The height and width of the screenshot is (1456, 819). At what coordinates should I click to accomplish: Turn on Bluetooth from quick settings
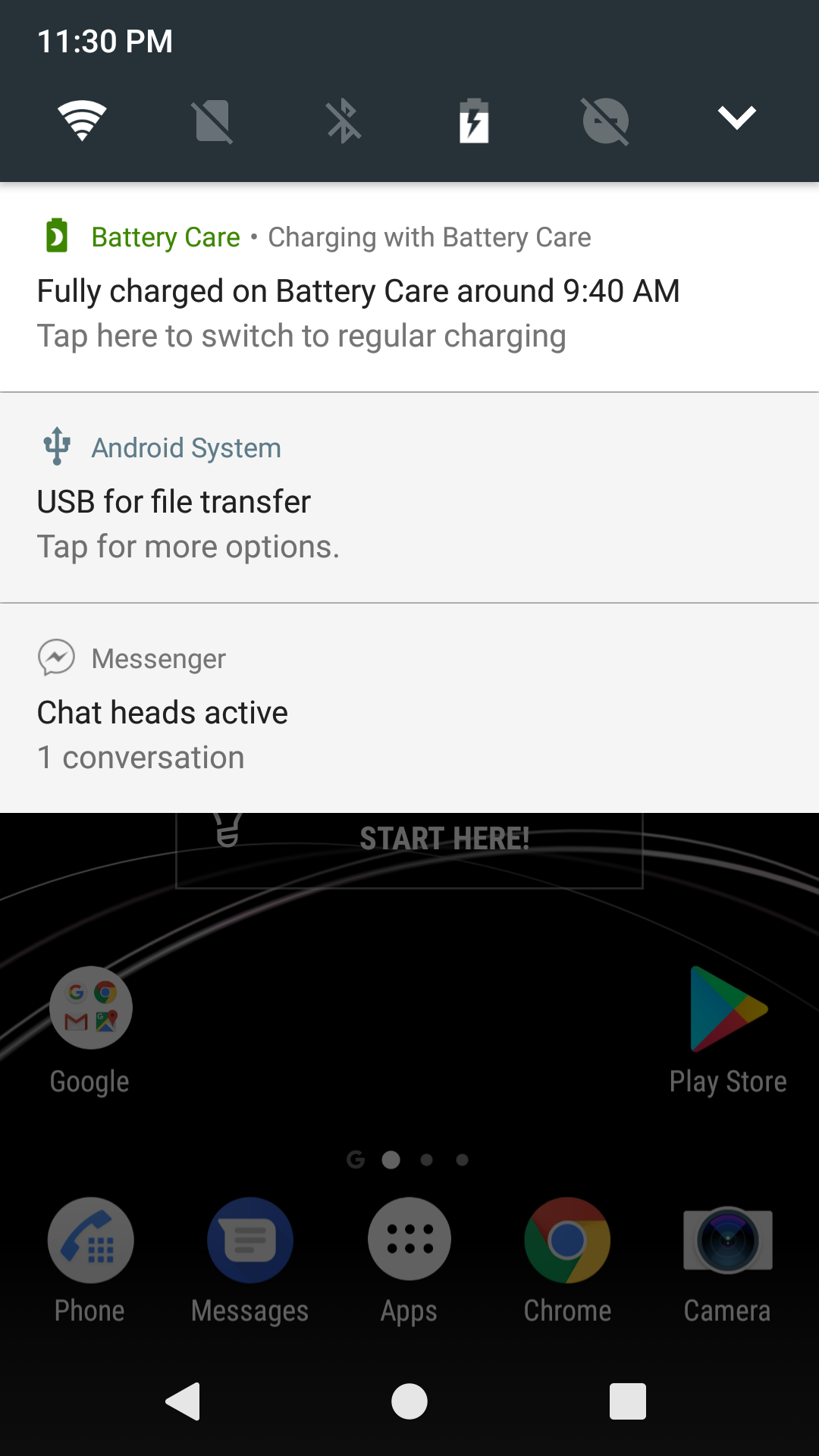coord(344,120)
